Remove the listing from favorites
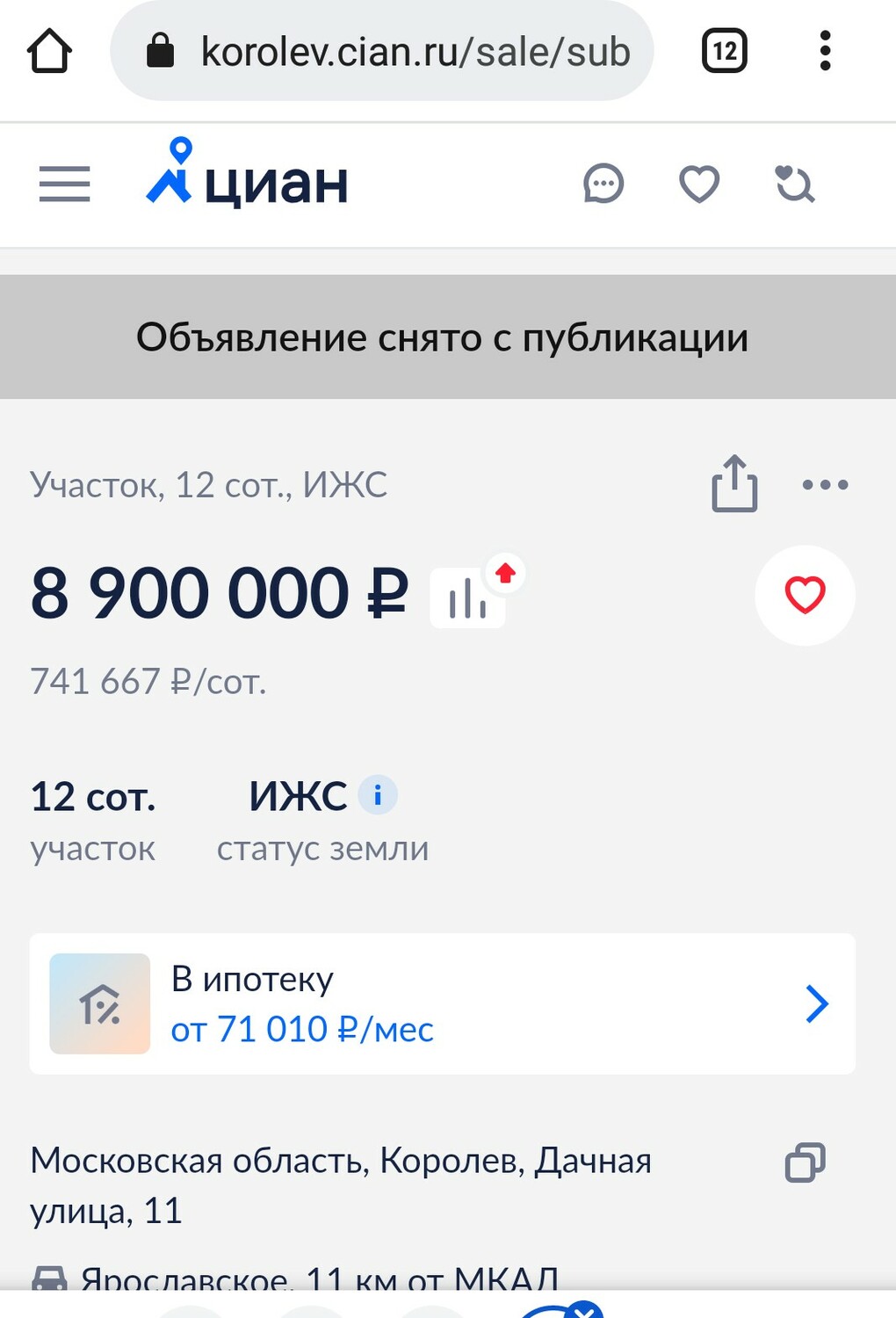896x1318 pixels. point(805,595)
